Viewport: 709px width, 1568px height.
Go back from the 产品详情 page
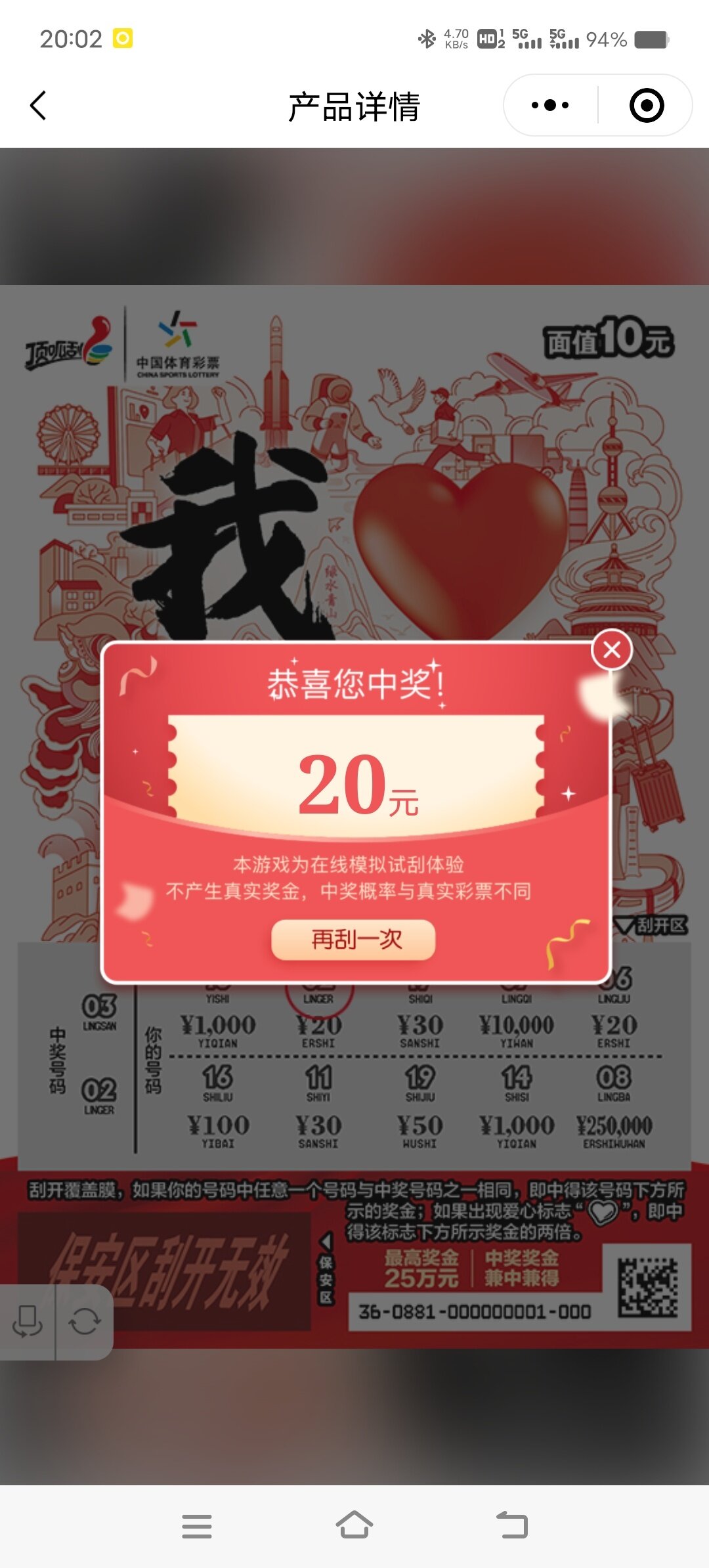pos(39,105)
